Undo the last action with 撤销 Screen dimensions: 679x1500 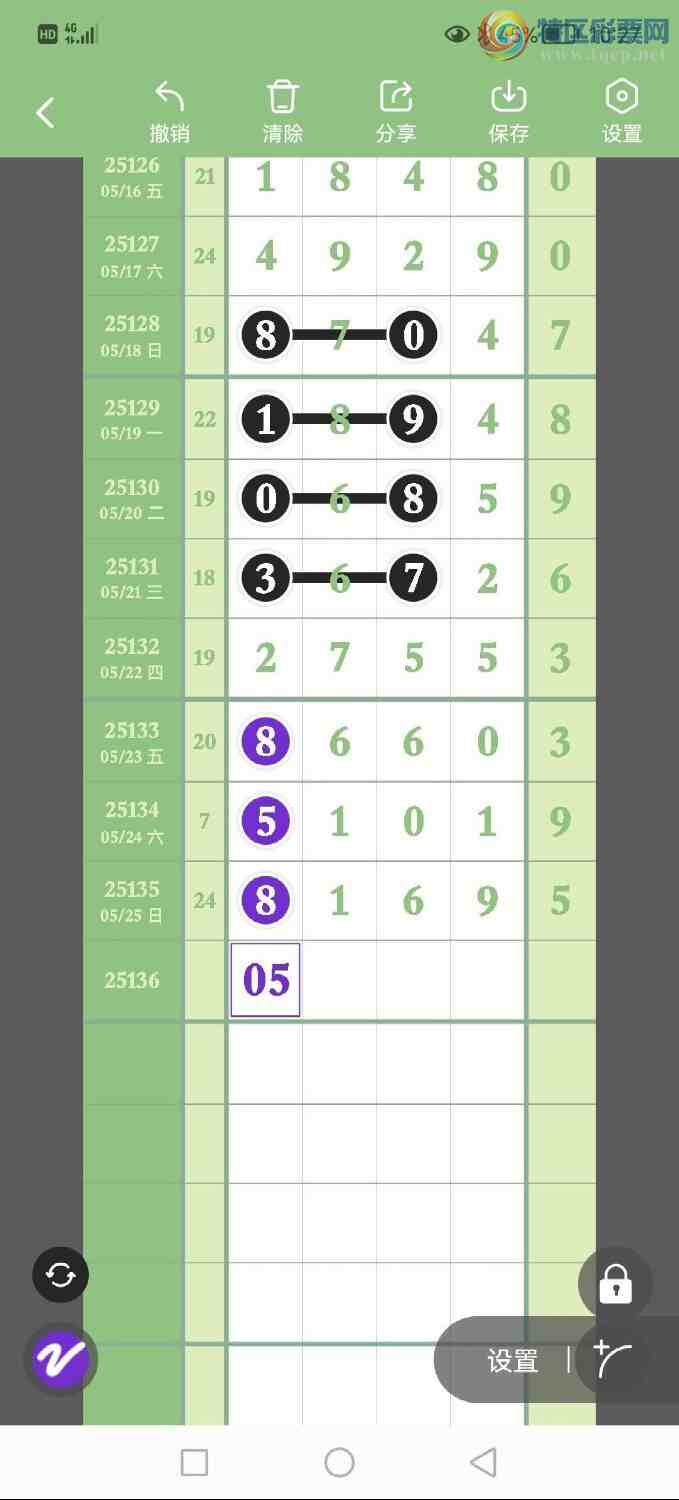click(x=170, y=112)
